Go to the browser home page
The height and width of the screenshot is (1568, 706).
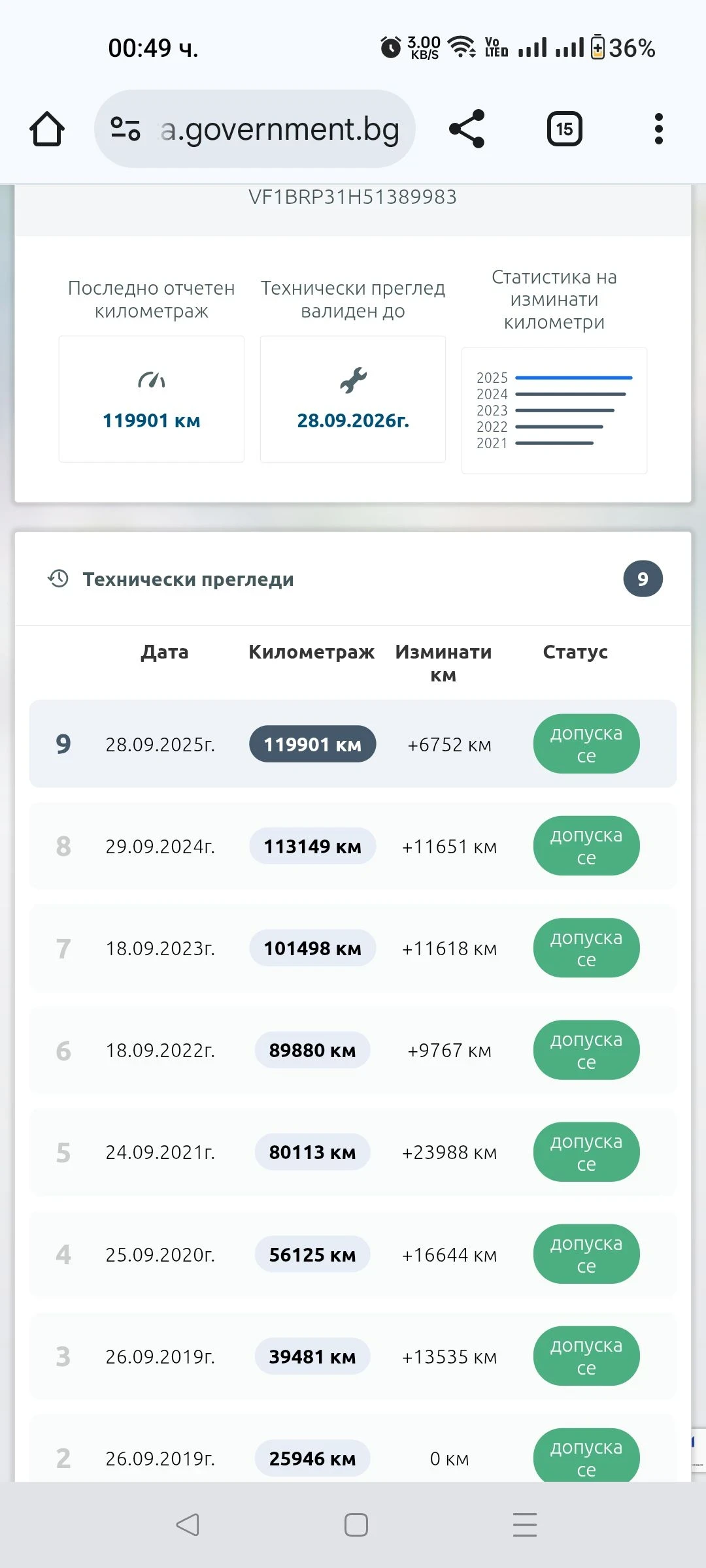coord(47,129)
